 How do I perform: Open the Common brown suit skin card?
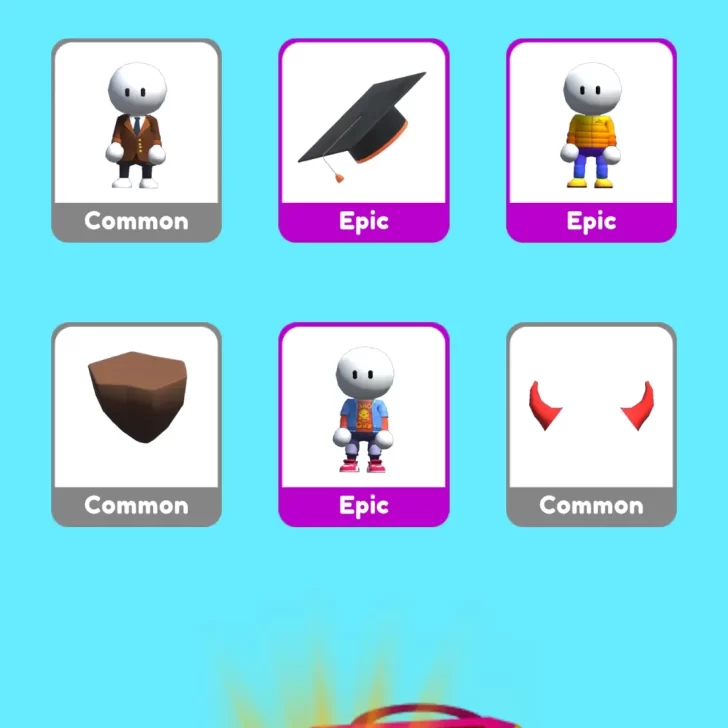[136, 140]
